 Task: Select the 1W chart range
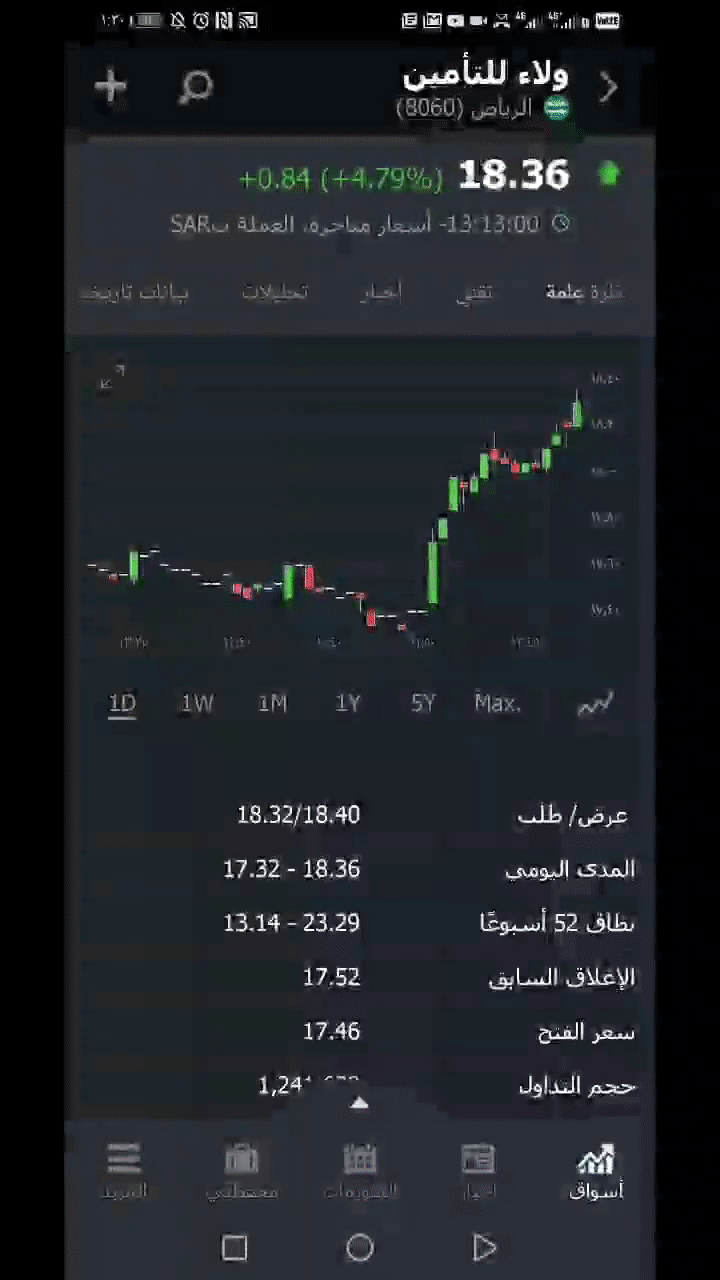197,703
